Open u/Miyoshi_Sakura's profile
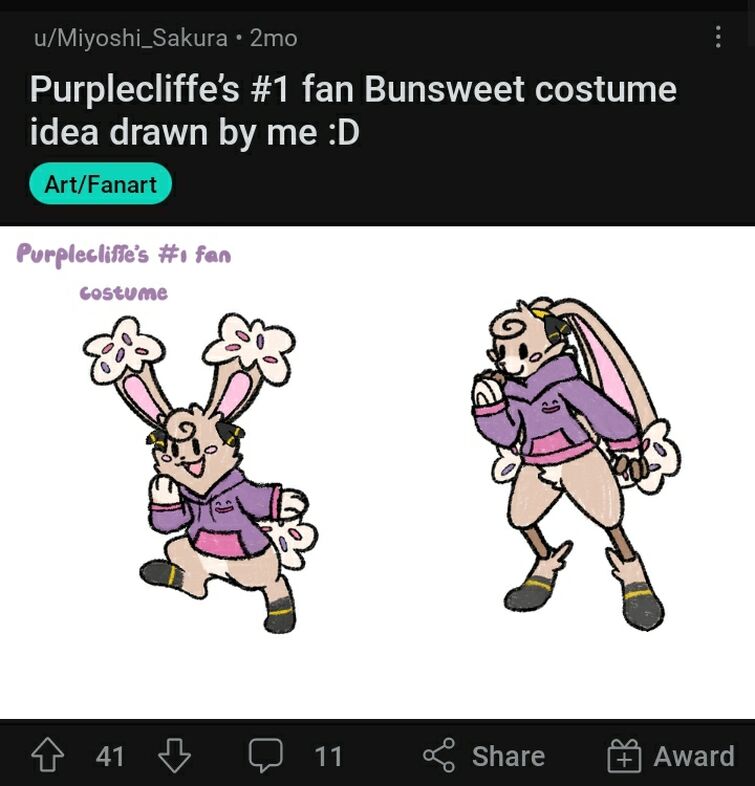This screenshot has width=755, height=786. point(130,38)
